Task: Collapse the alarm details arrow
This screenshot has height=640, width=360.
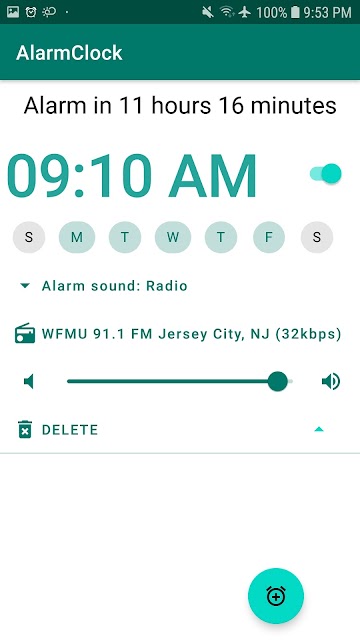Action: [x=319, y=429]
